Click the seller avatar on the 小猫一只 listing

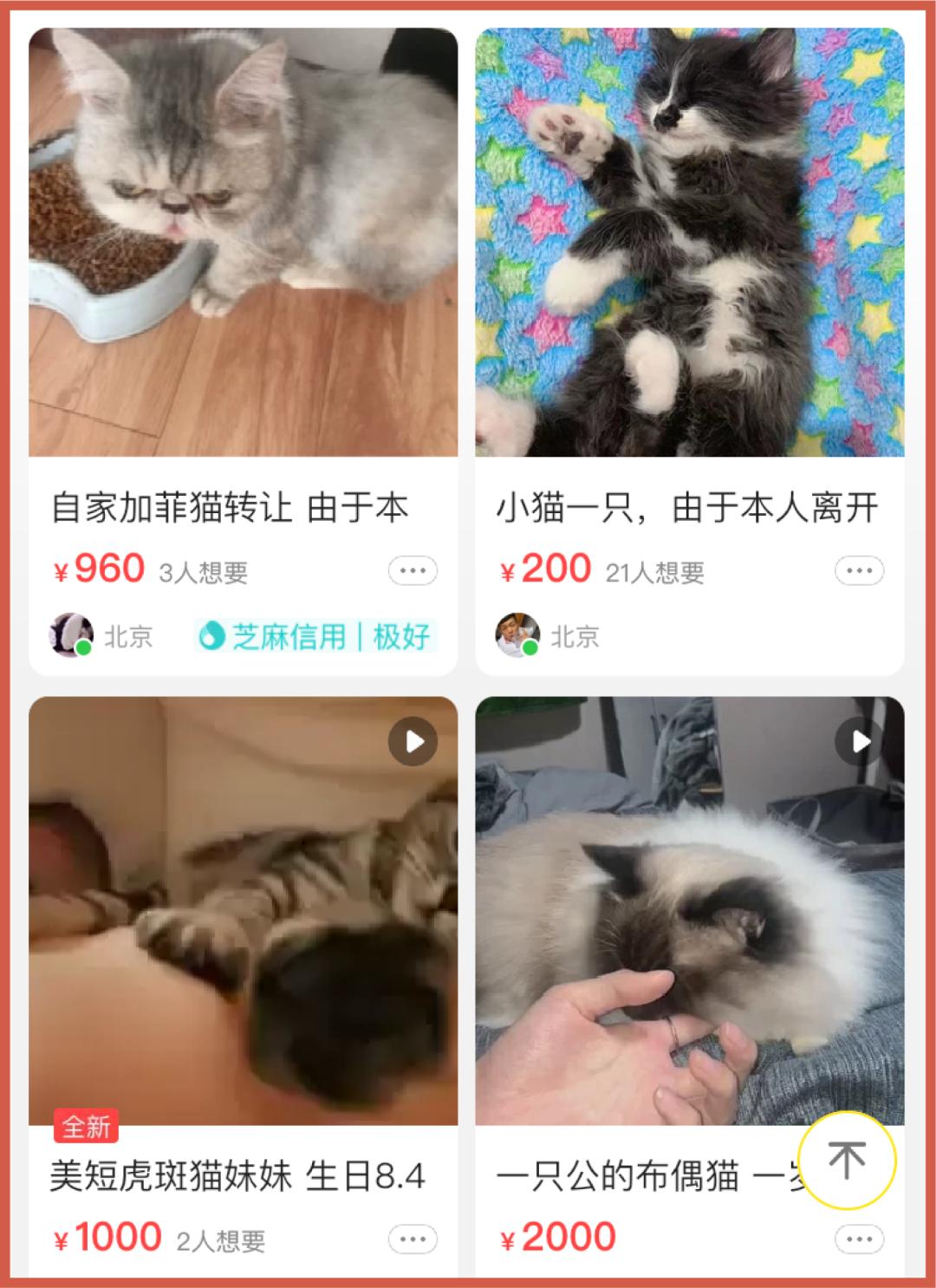pyautogui.click(x=519, y=635)
